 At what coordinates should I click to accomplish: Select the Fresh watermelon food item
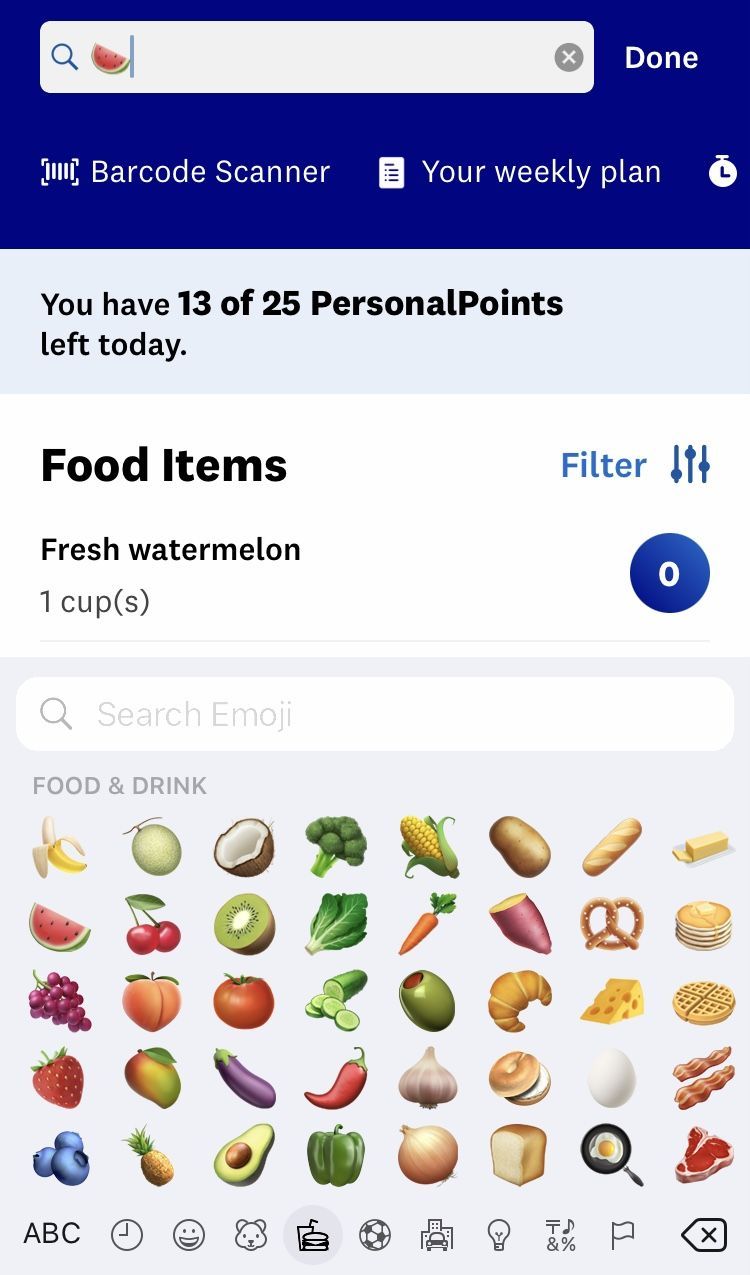(170, 549)
